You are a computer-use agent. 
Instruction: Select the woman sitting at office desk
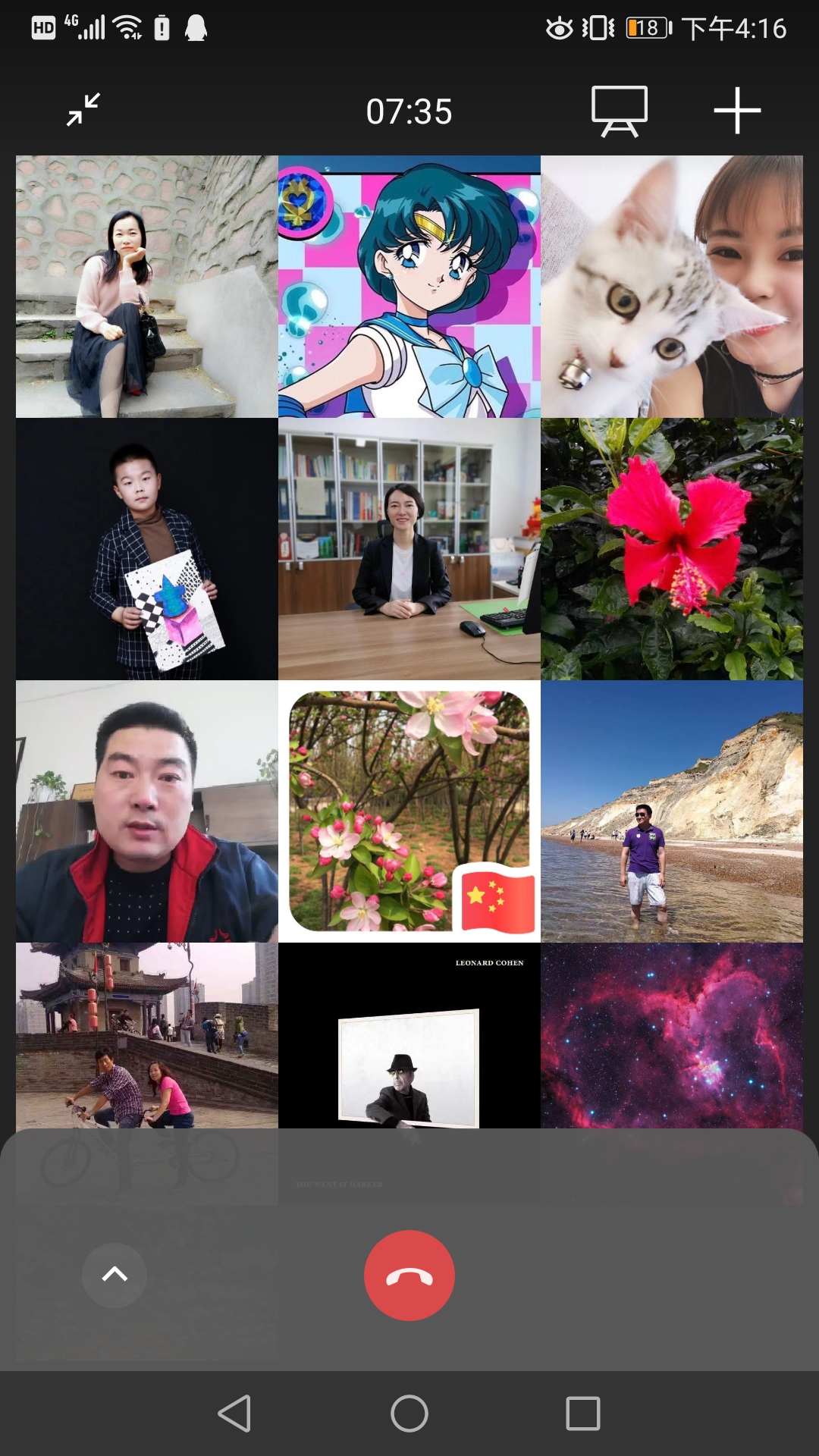409,549
